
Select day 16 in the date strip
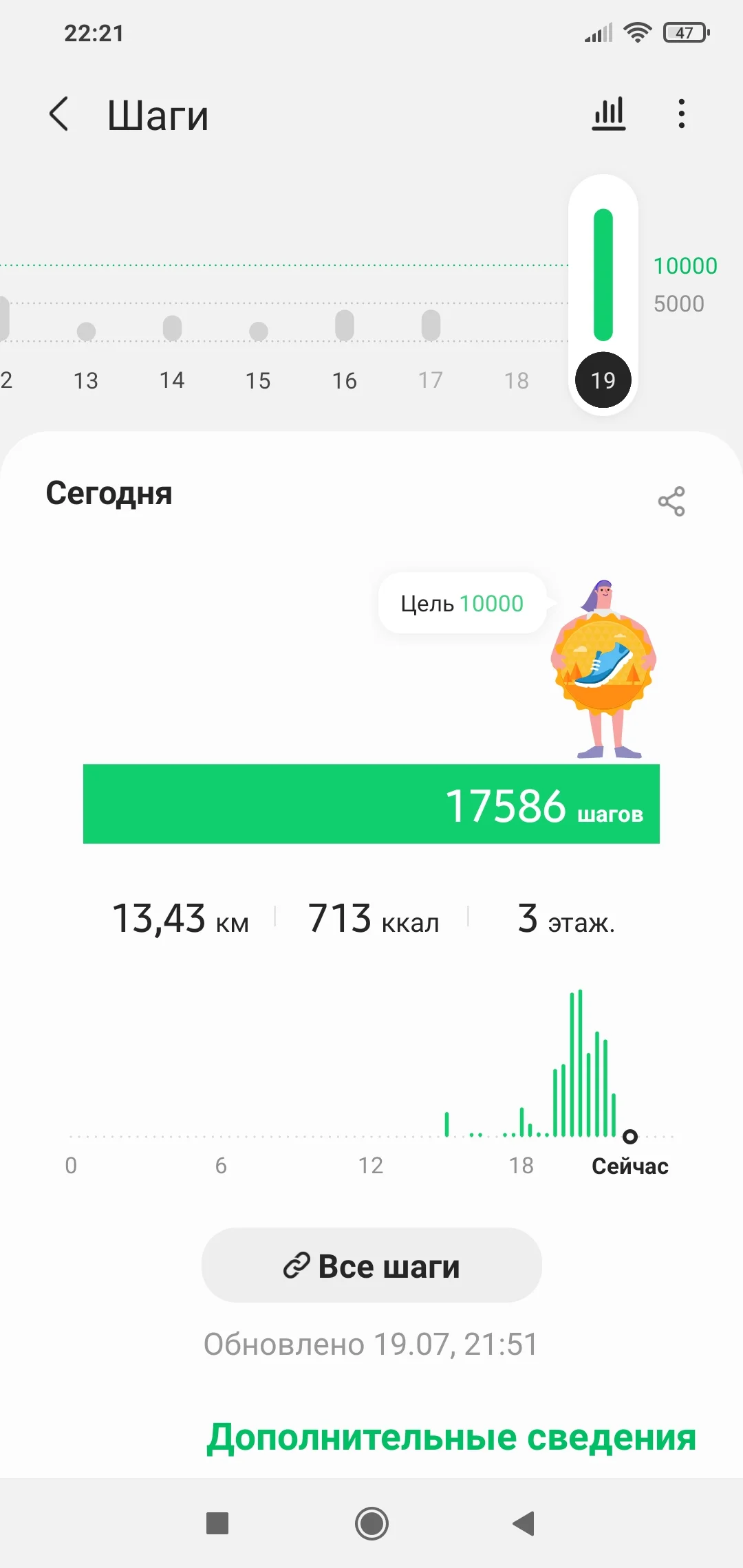(x=344, y=380)
